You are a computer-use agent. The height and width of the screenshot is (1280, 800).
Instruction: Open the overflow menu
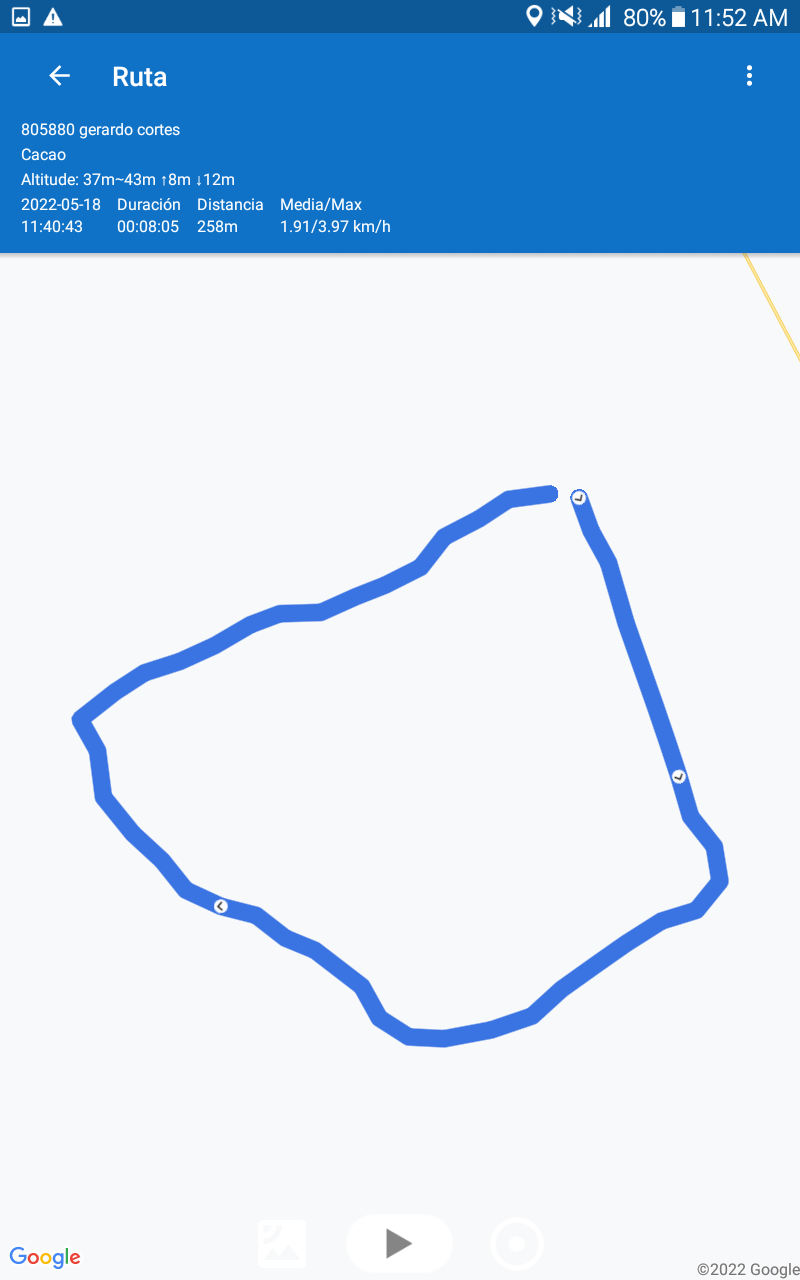749,76
